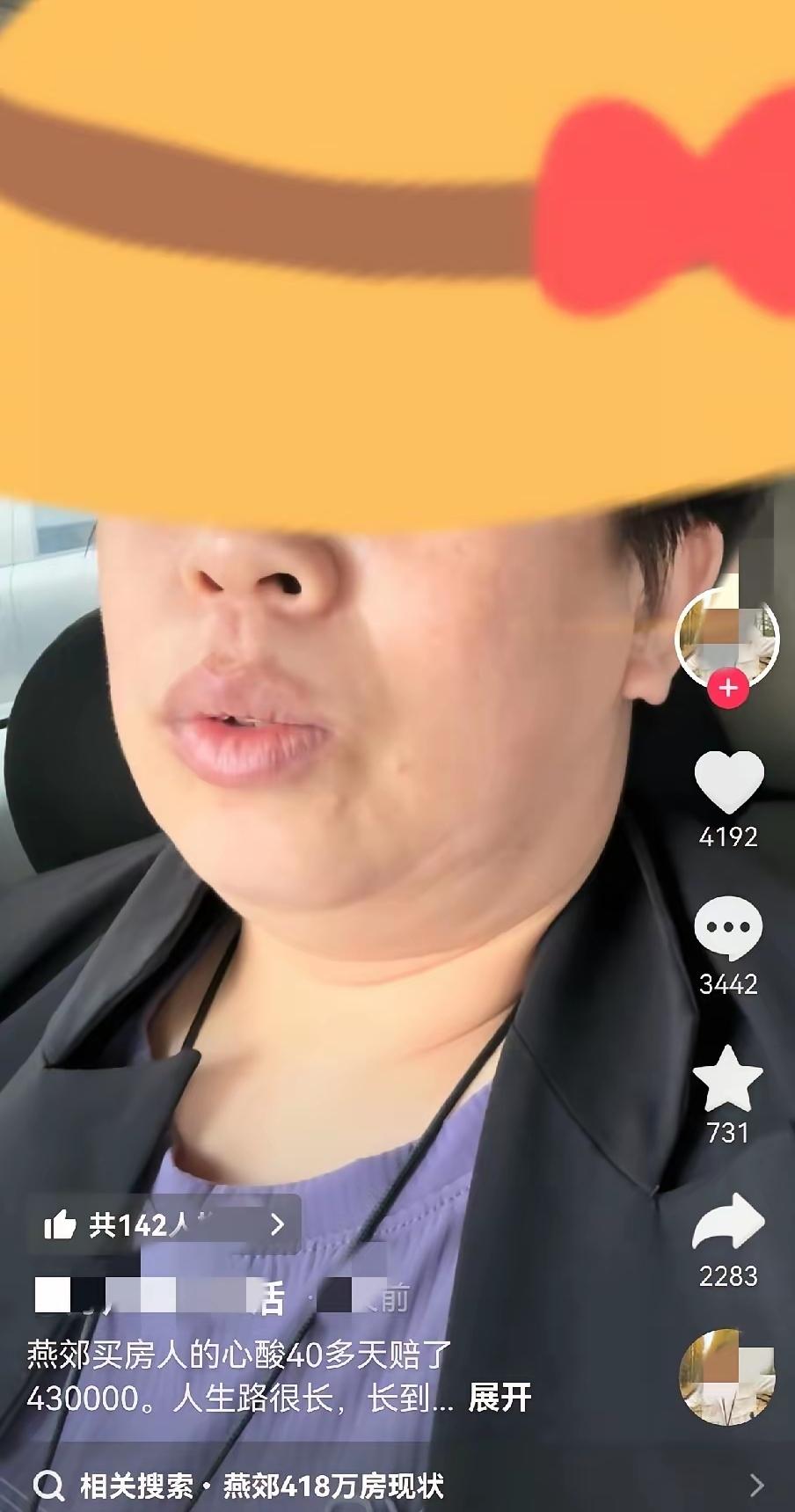Expand the caption with 展开
Screen dimensions: 795x1512
pyautogui.click(x=500, y=1398)
